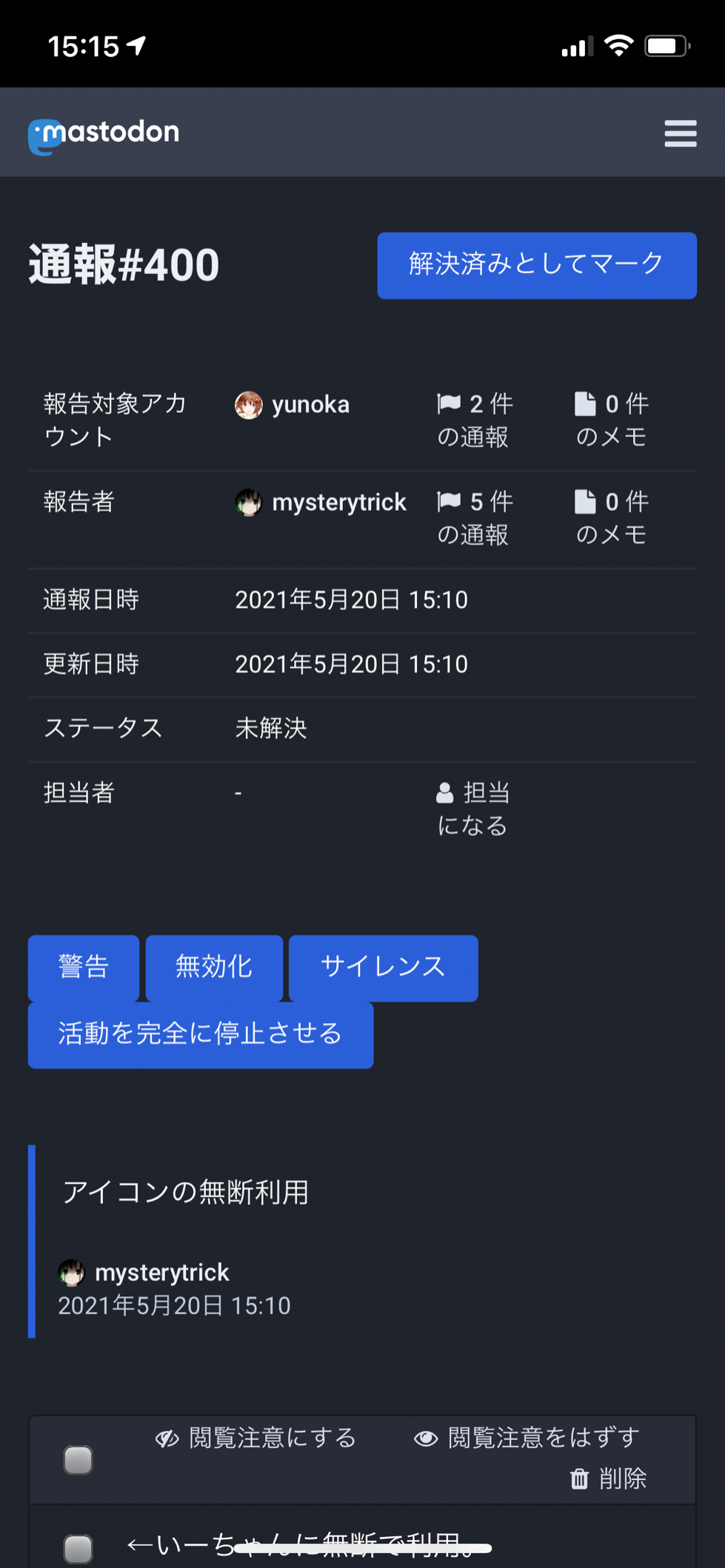View yunoka's 0 件のメモ link
This screenshot has width=725, height=1568.
click(612, 420)
